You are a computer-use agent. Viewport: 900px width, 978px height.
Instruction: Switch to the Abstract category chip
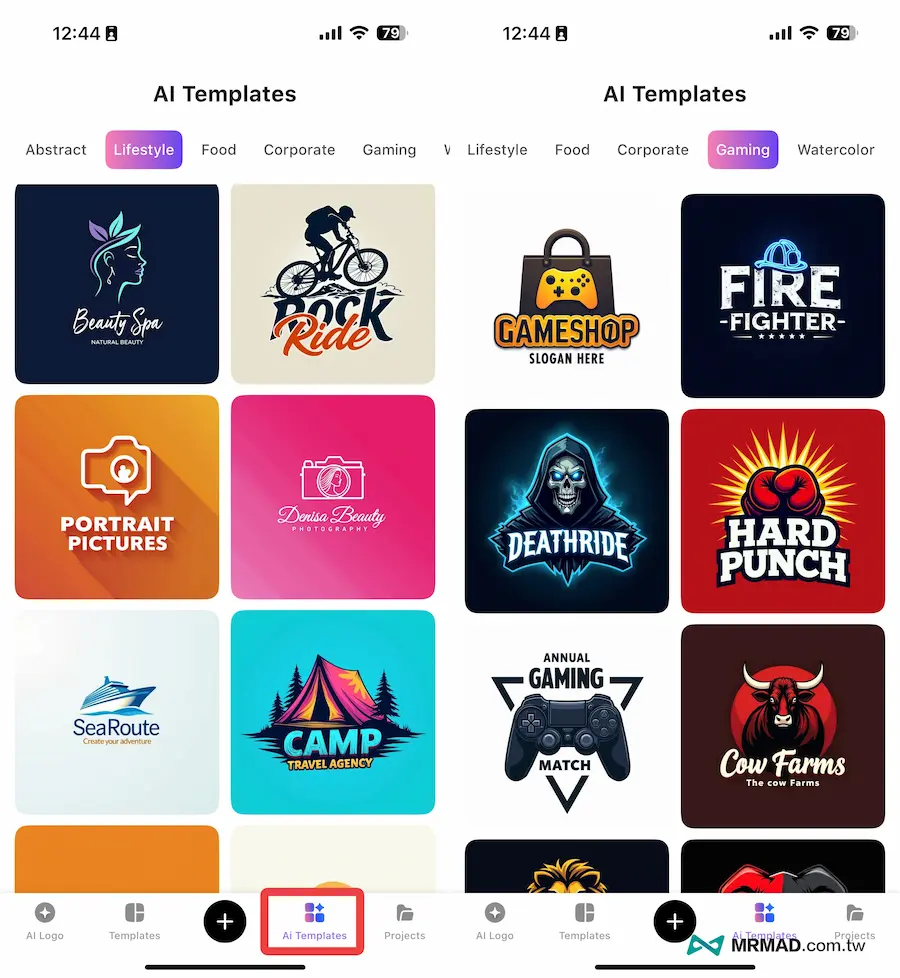pyautogui.click(x=56, y=150)
